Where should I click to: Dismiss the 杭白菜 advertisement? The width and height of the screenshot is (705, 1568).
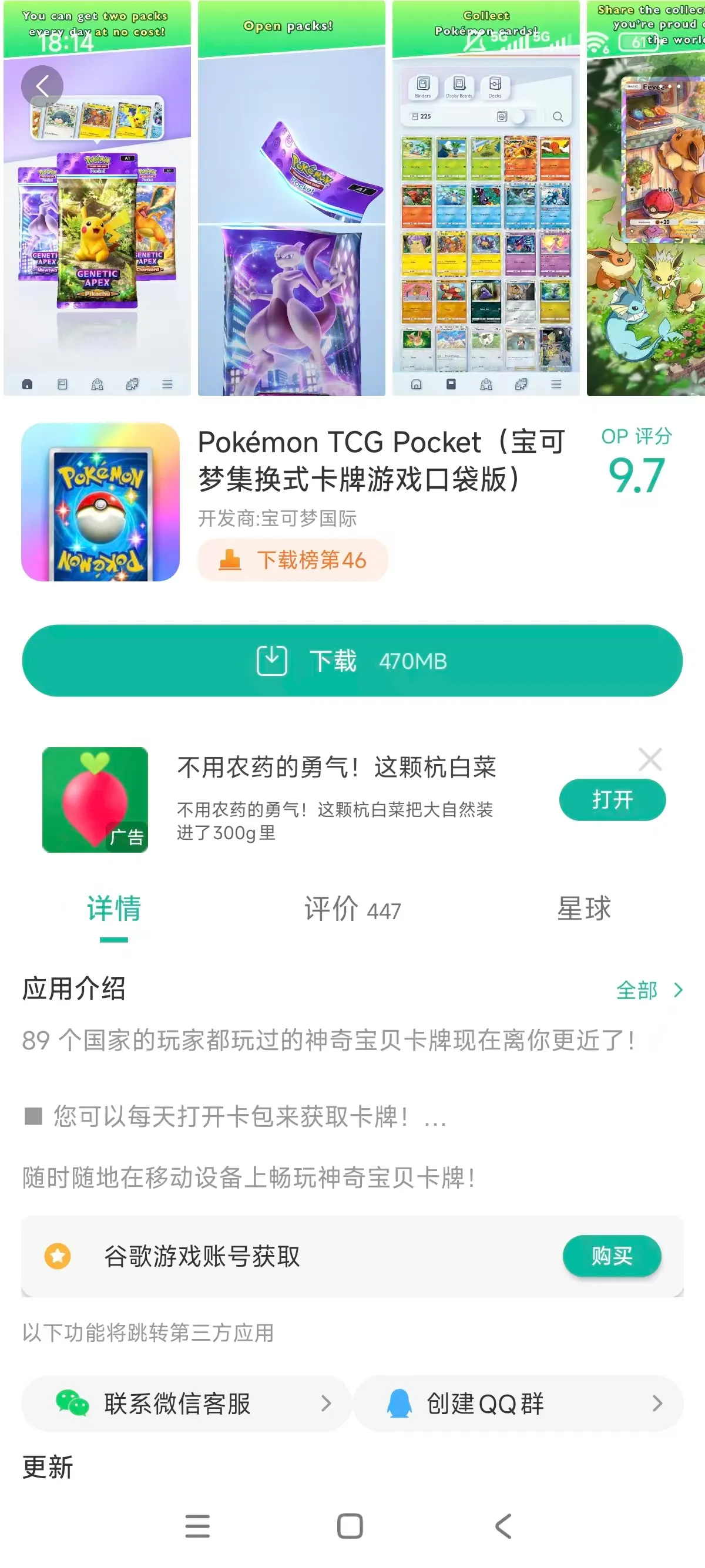(650, 759)
